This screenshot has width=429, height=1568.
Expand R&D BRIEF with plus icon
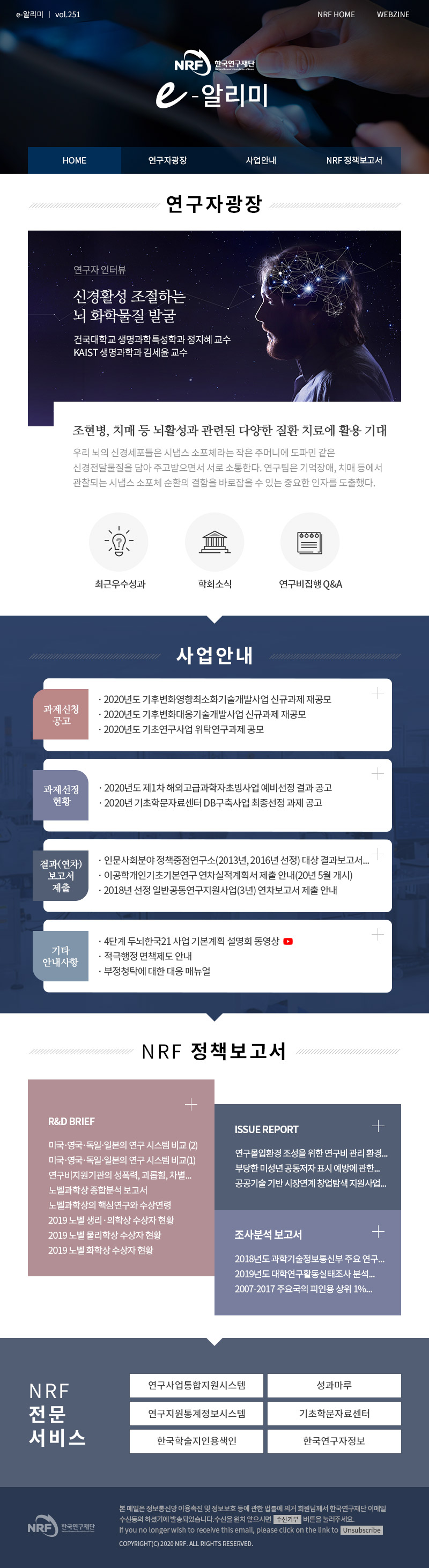coord(190,1105)
